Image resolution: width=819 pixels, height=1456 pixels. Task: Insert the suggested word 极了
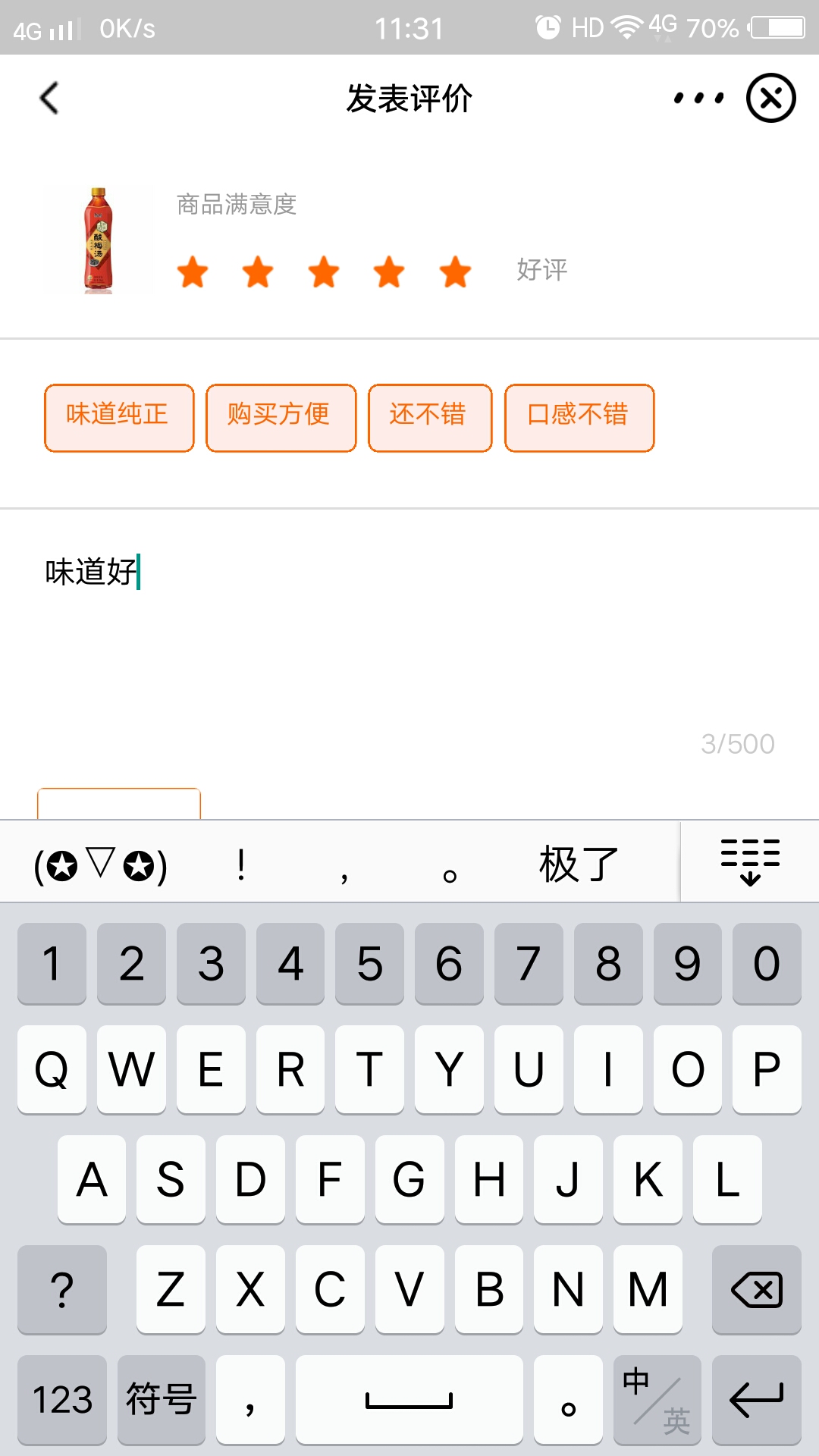[x=579, y=864]
